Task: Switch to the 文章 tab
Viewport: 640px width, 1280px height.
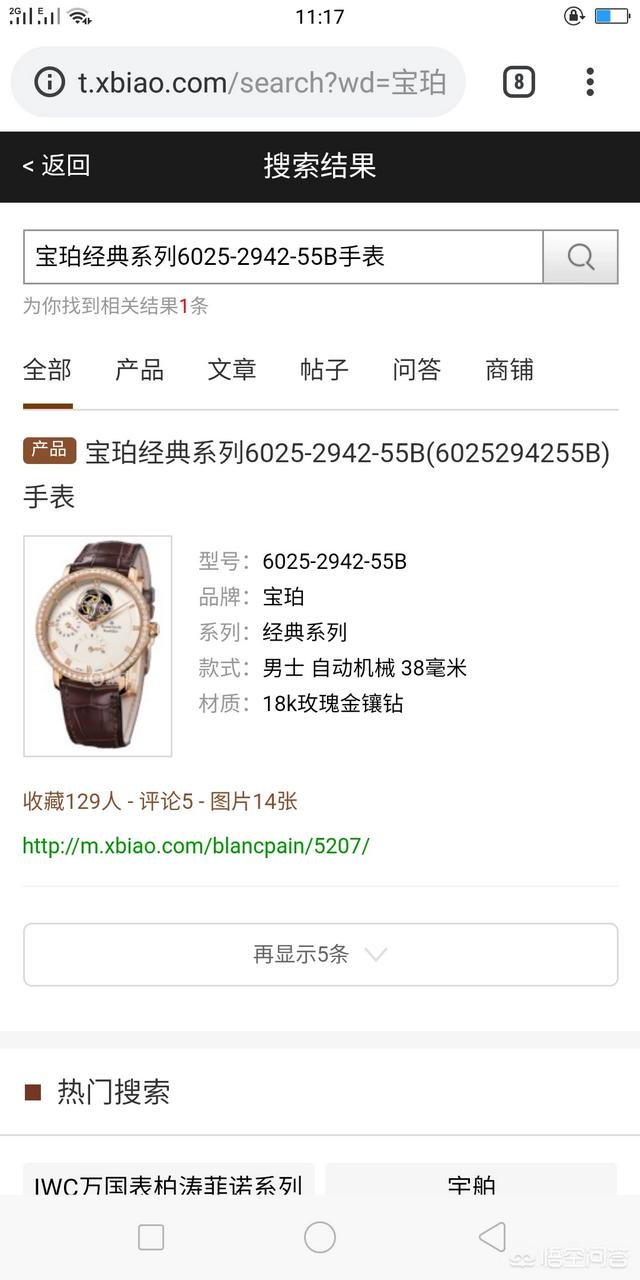Action: click(x=232, y=370)
